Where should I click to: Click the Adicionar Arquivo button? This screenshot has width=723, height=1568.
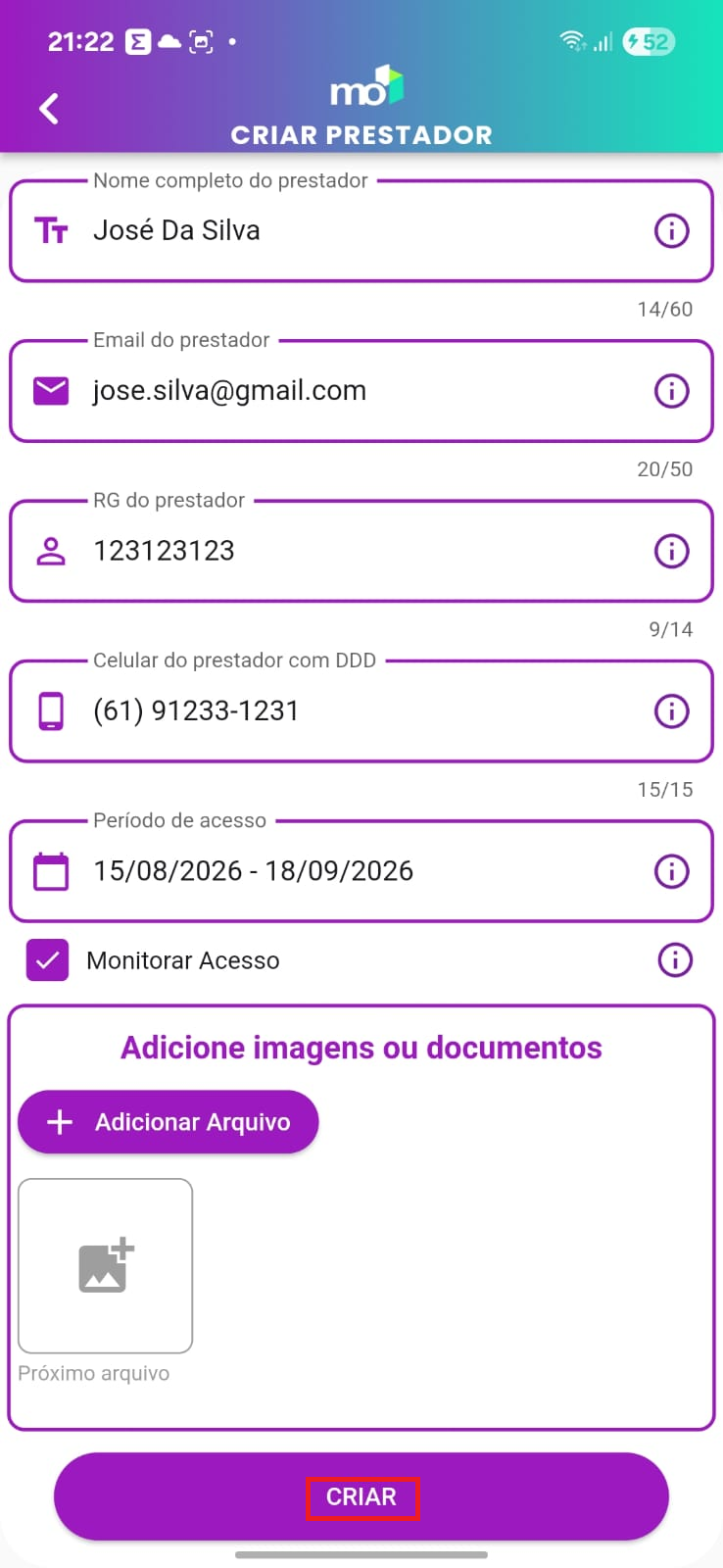pos(168,1121)
